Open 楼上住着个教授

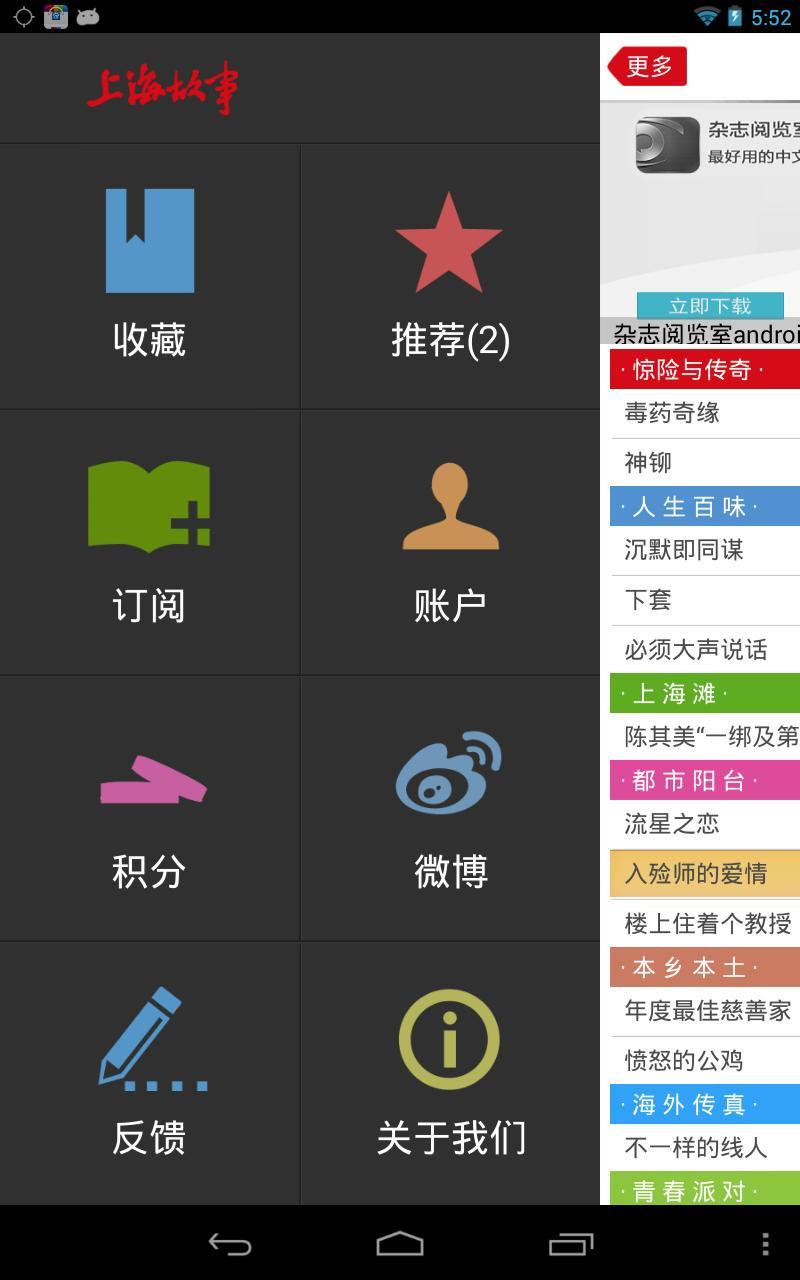(707, 923)
